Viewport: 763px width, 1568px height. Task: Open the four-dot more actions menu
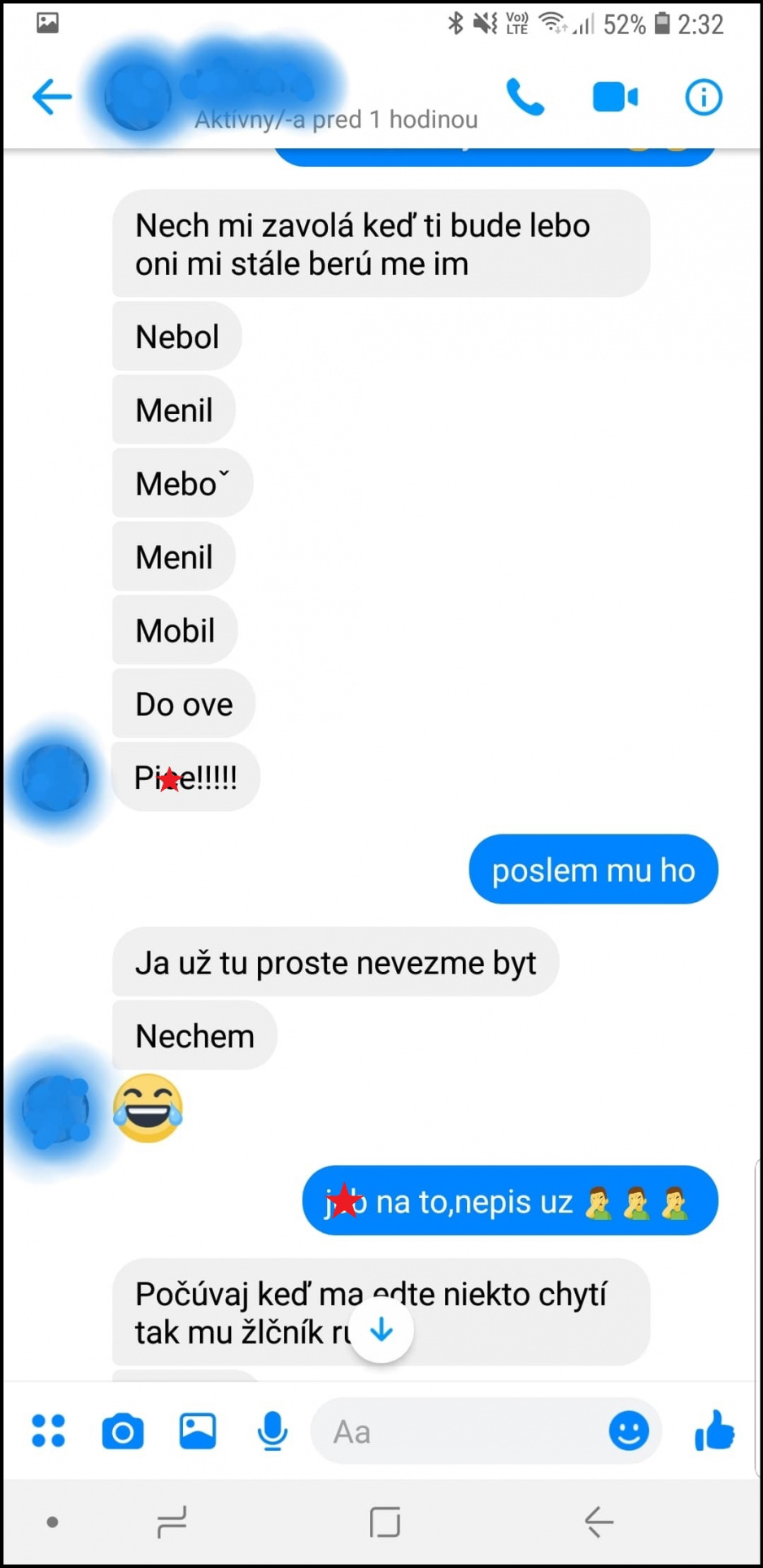pos(48,1431)
